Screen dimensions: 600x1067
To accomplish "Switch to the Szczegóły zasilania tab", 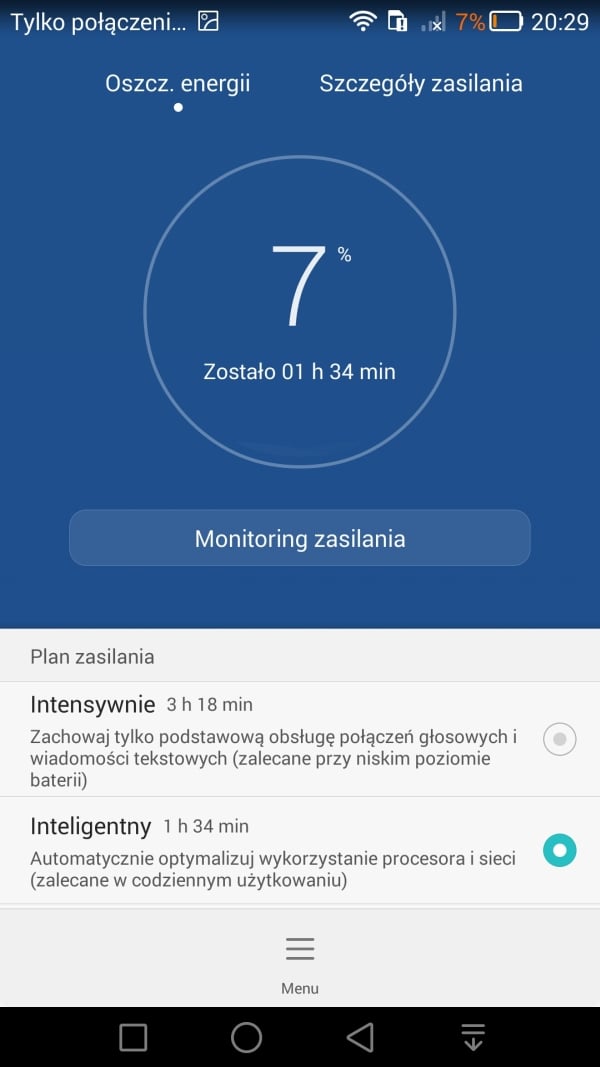I will click(x=420, y=84).
